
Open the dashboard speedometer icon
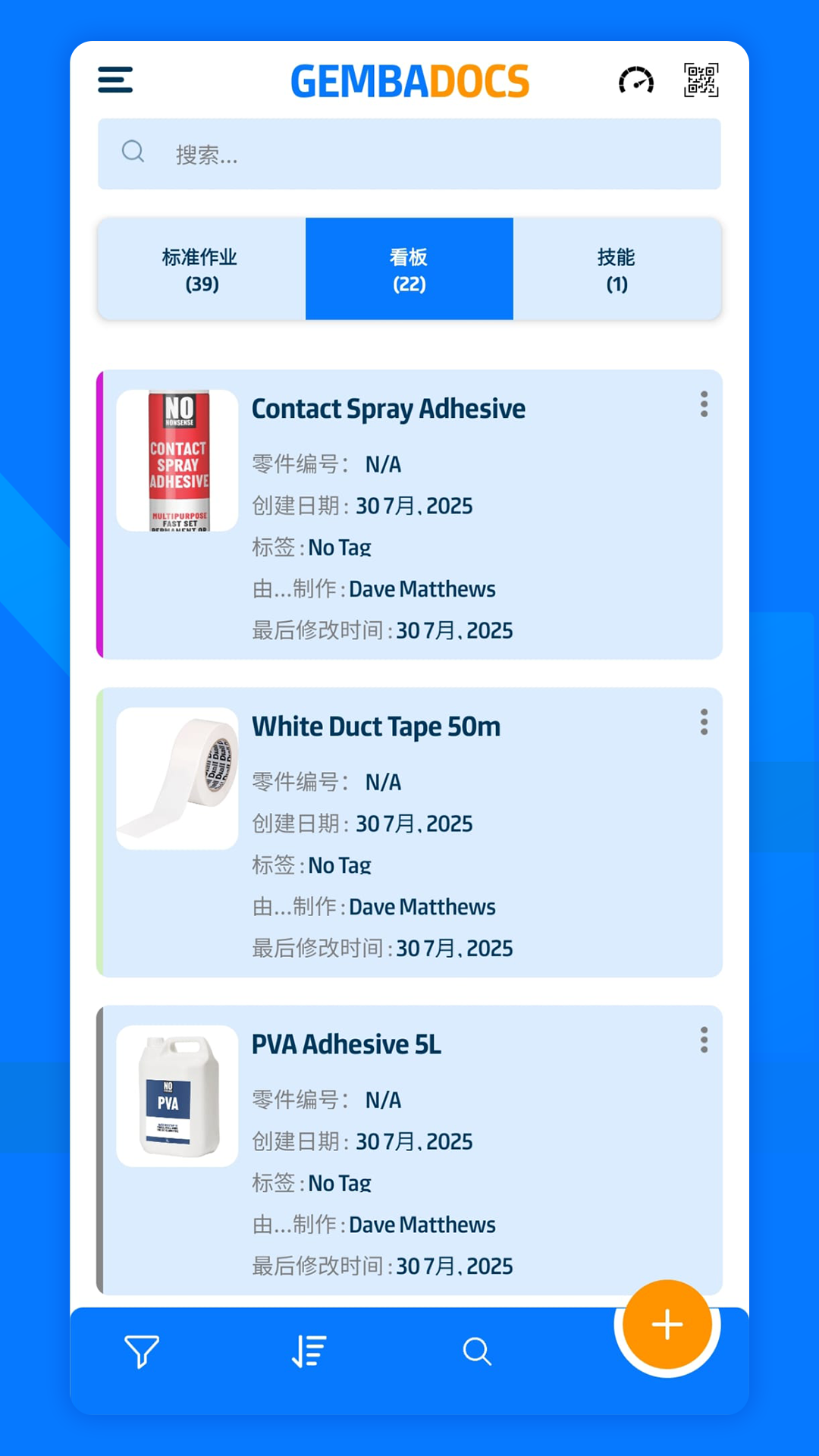[637, 80]
